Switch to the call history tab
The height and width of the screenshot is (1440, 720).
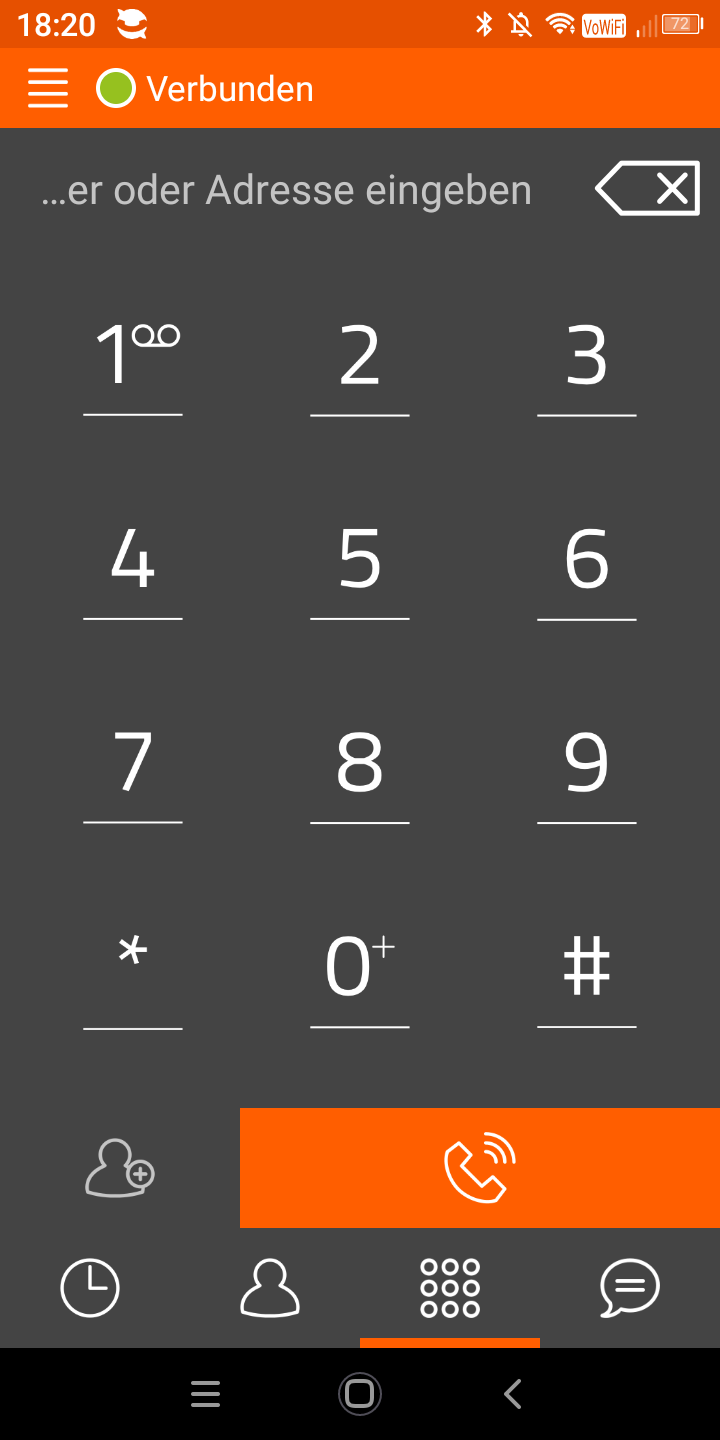90,1288
